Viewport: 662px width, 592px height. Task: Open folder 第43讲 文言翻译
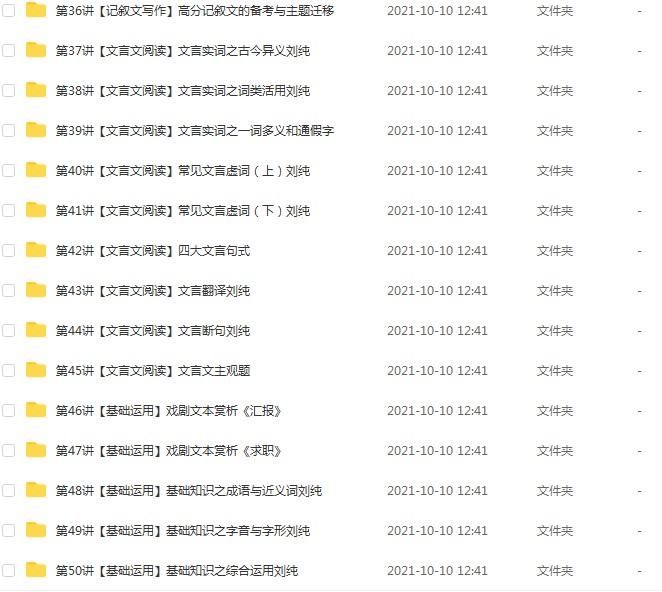tap(152, 291)
